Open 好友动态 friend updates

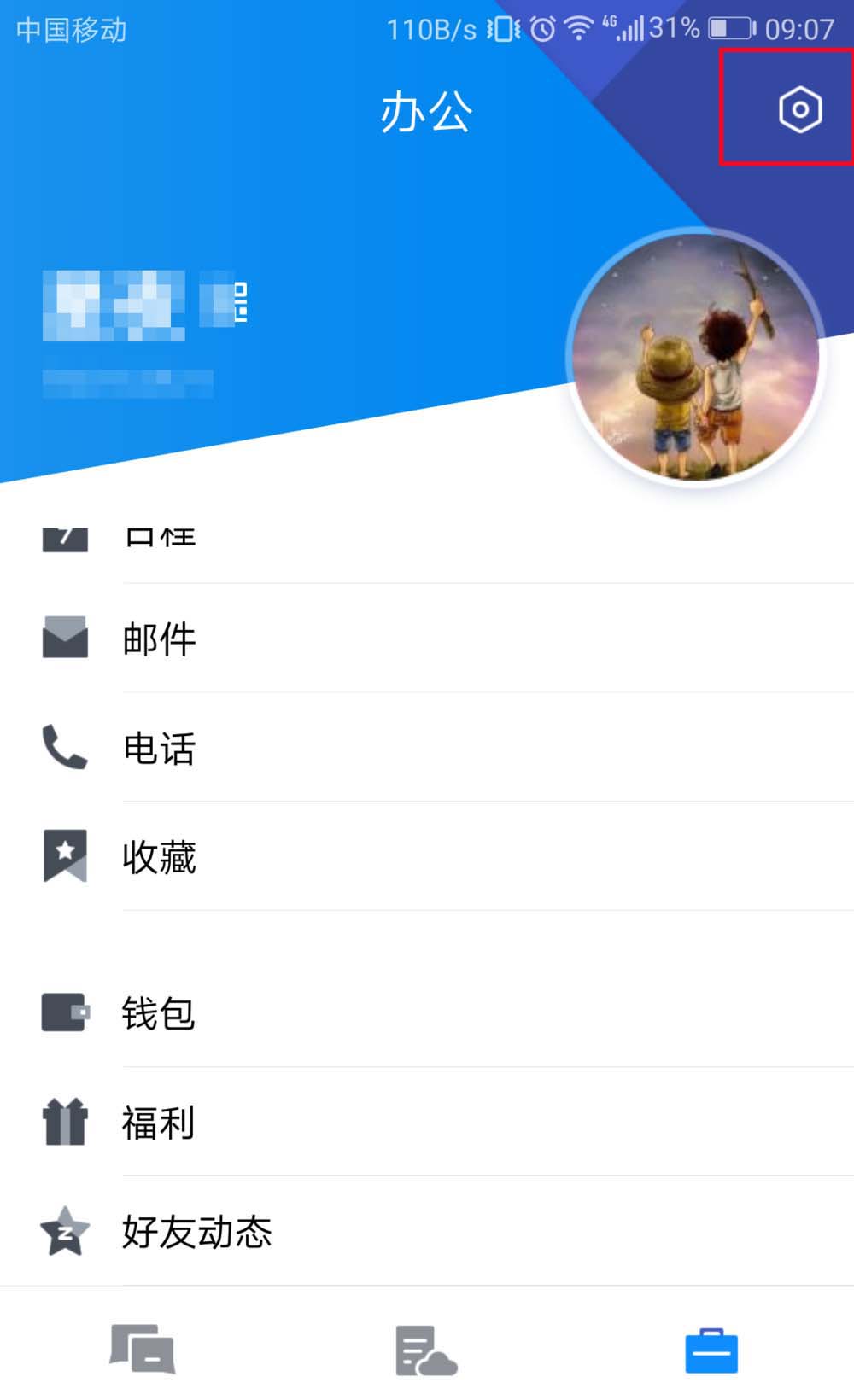pos(427,1232)
